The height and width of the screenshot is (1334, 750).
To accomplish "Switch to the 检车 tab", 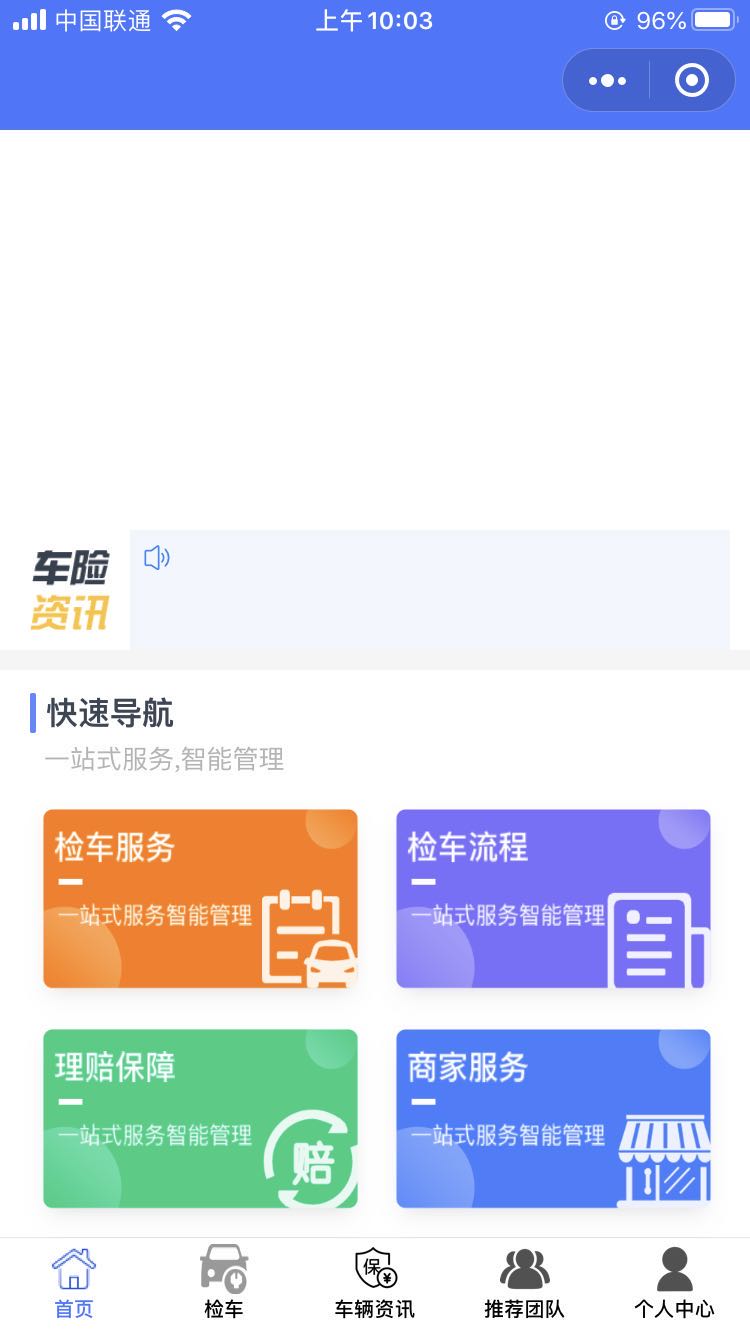I will (x=224, y=1284).
